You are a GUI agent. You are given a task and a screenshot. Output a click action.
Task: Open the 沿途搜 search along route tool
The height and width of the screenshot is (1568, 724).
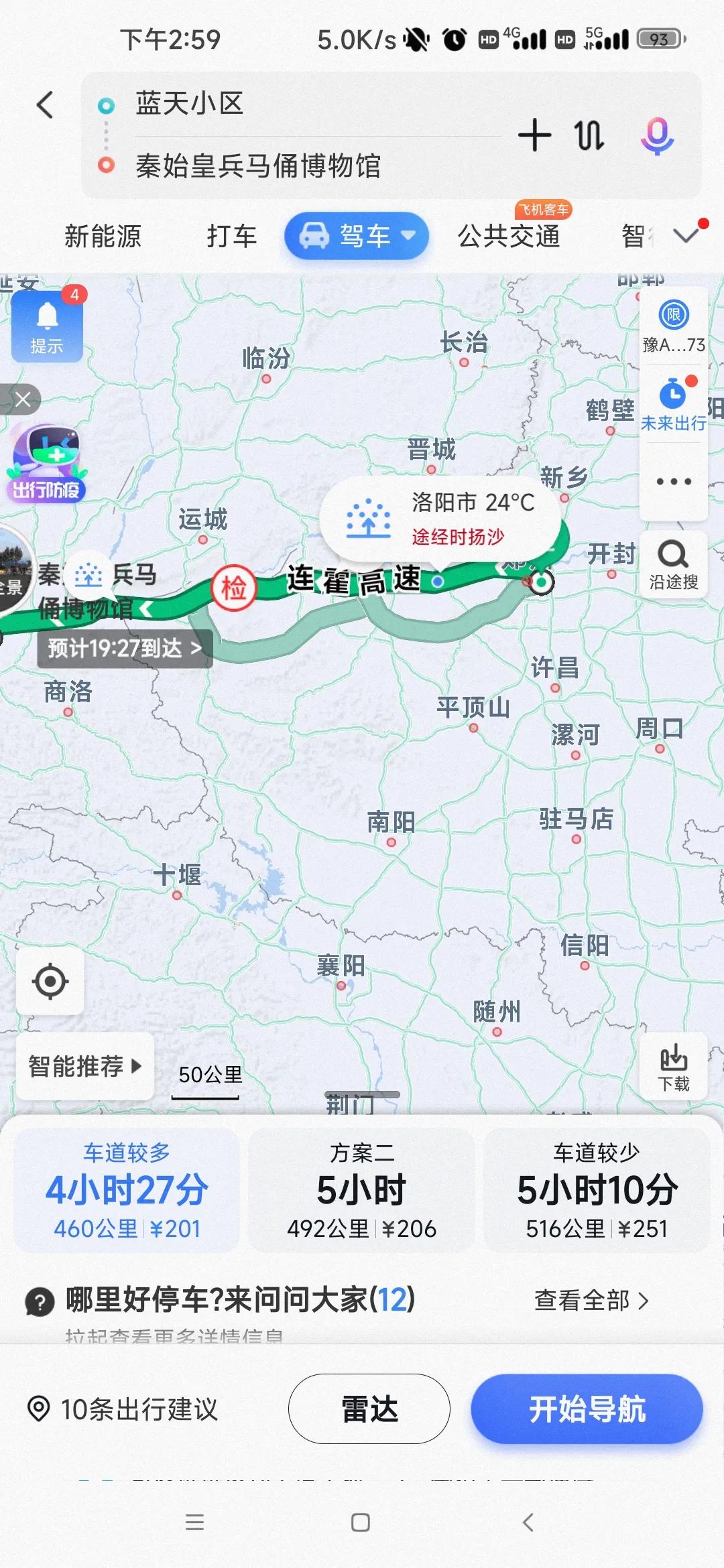(674, 565)
